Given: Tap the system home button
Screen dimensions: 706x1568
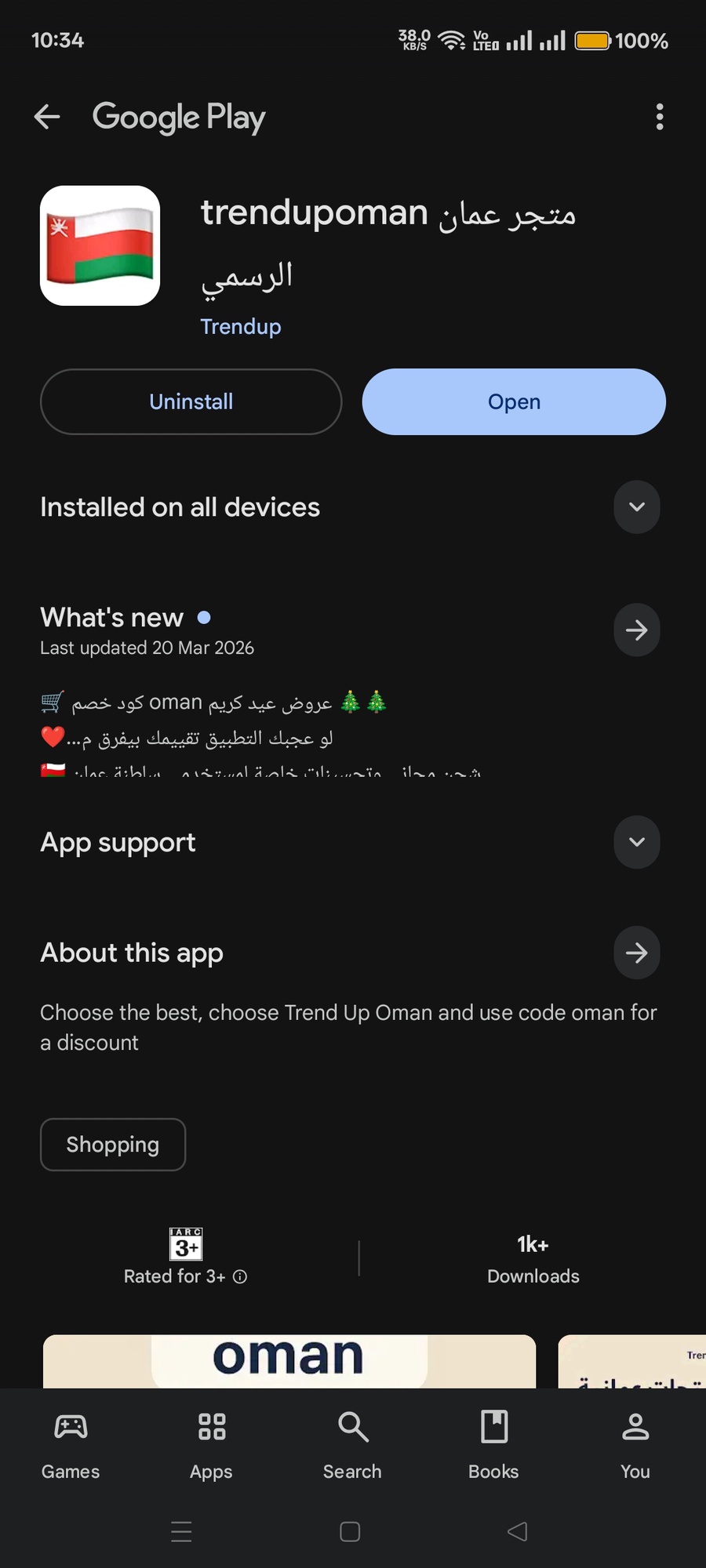Looking at the screenshot, I should point(350,1531).
